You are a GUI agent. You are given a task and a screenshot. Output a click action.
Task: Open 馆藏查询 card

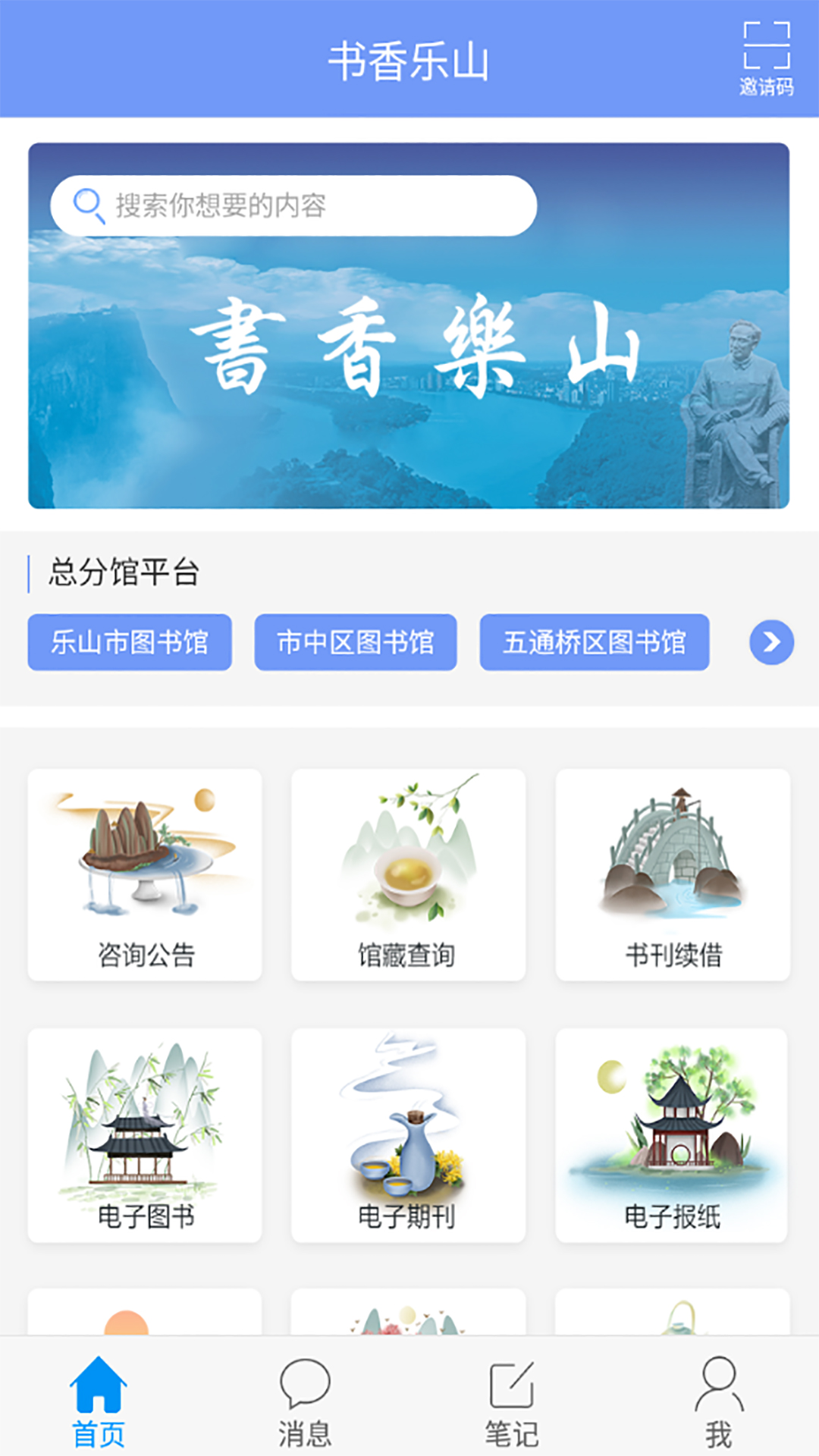408,875
